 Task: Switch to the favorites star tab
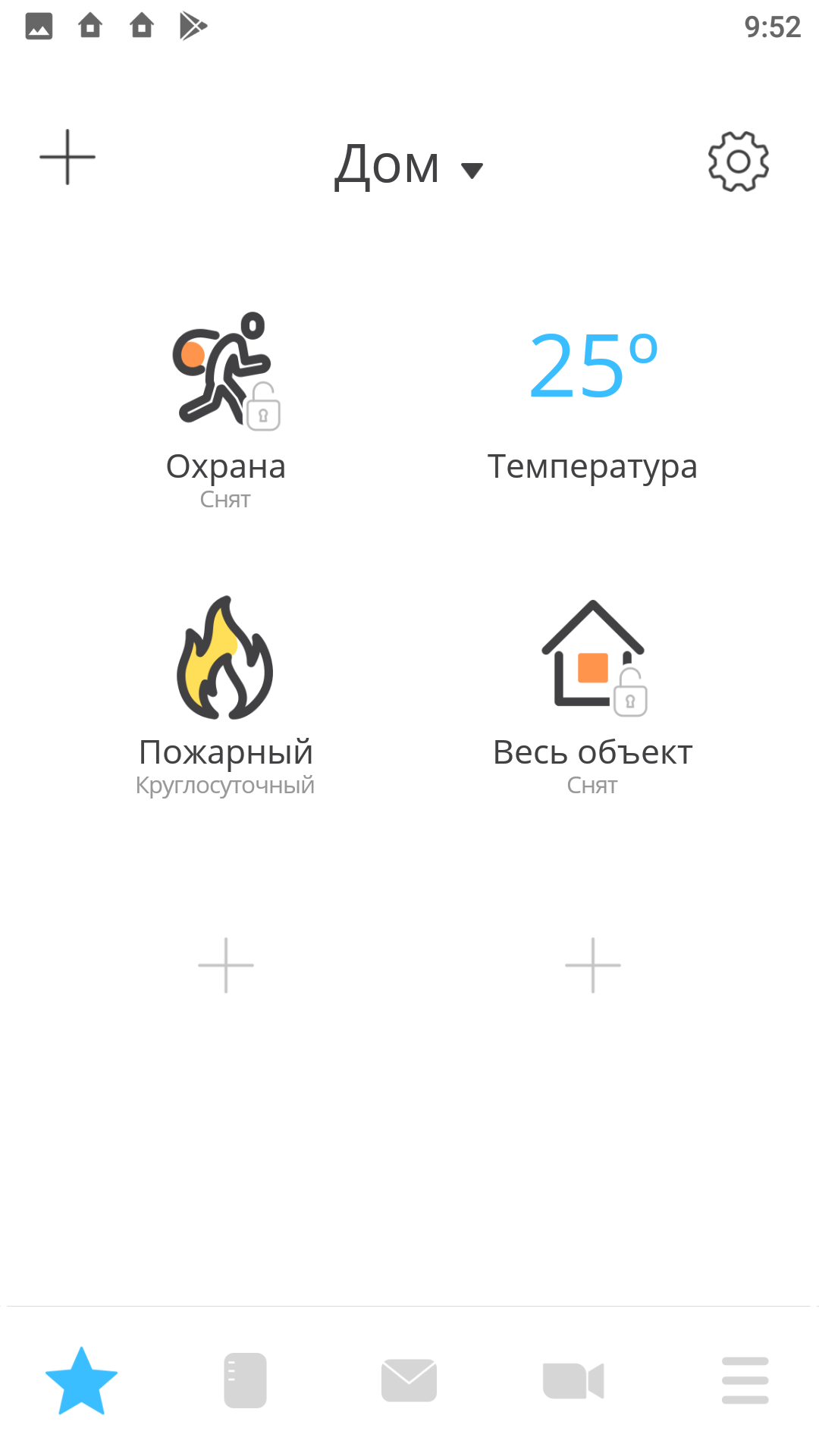81,1381
